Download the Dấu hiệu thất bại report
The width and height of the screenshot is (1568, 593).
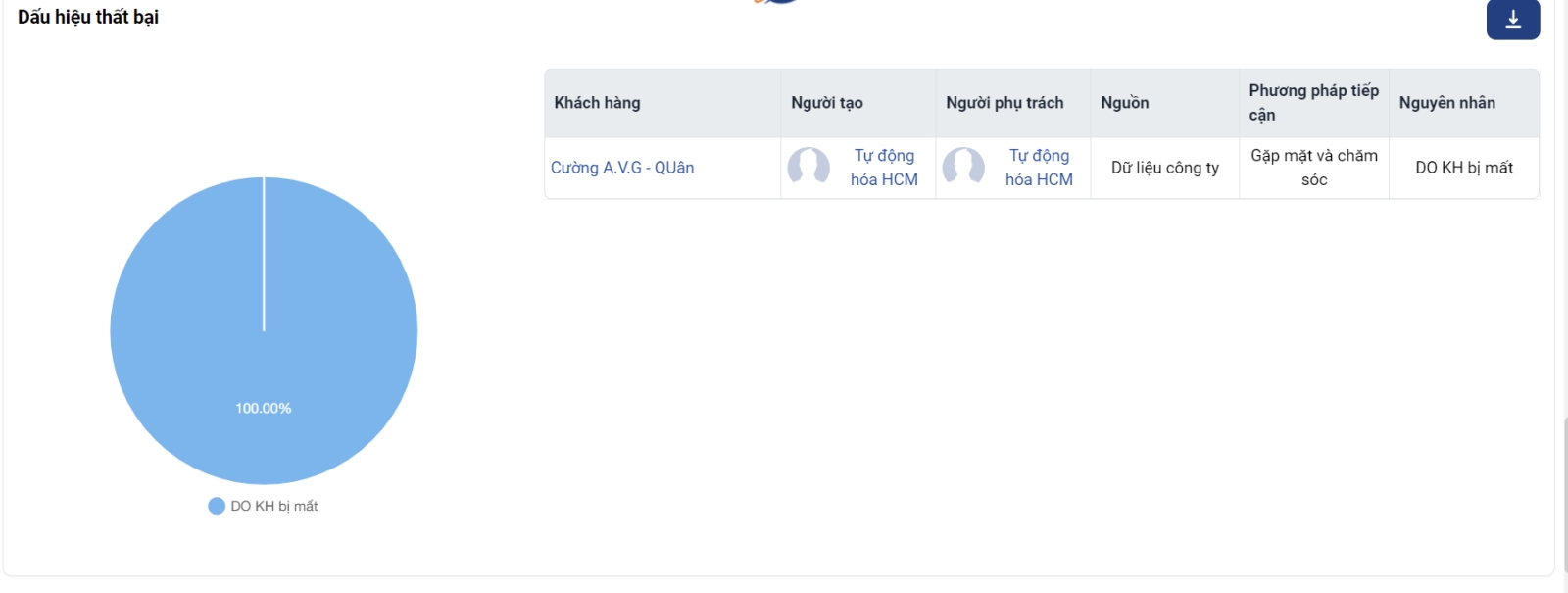pyautogui.click(x=1512, y=20)
